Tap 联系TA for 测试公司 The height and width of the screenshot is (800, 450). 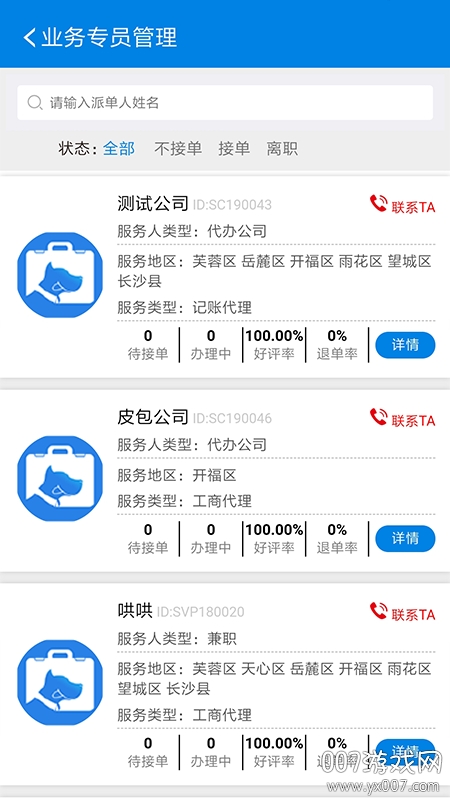pyautogui.click(x=403, y=205)
